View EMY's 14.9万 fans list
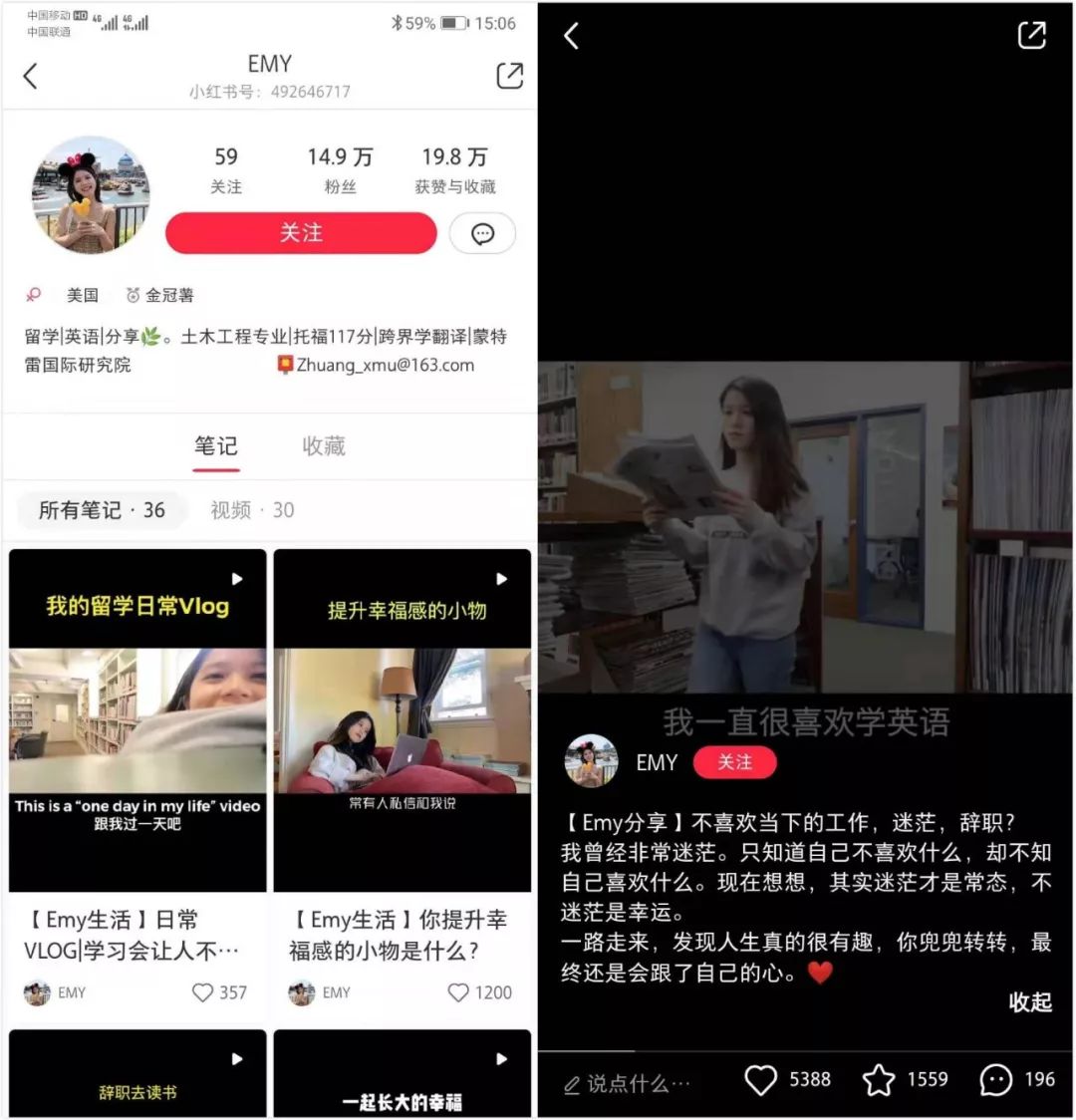The height and width of the screenshot is (1120, 1076). click(340, 169)
